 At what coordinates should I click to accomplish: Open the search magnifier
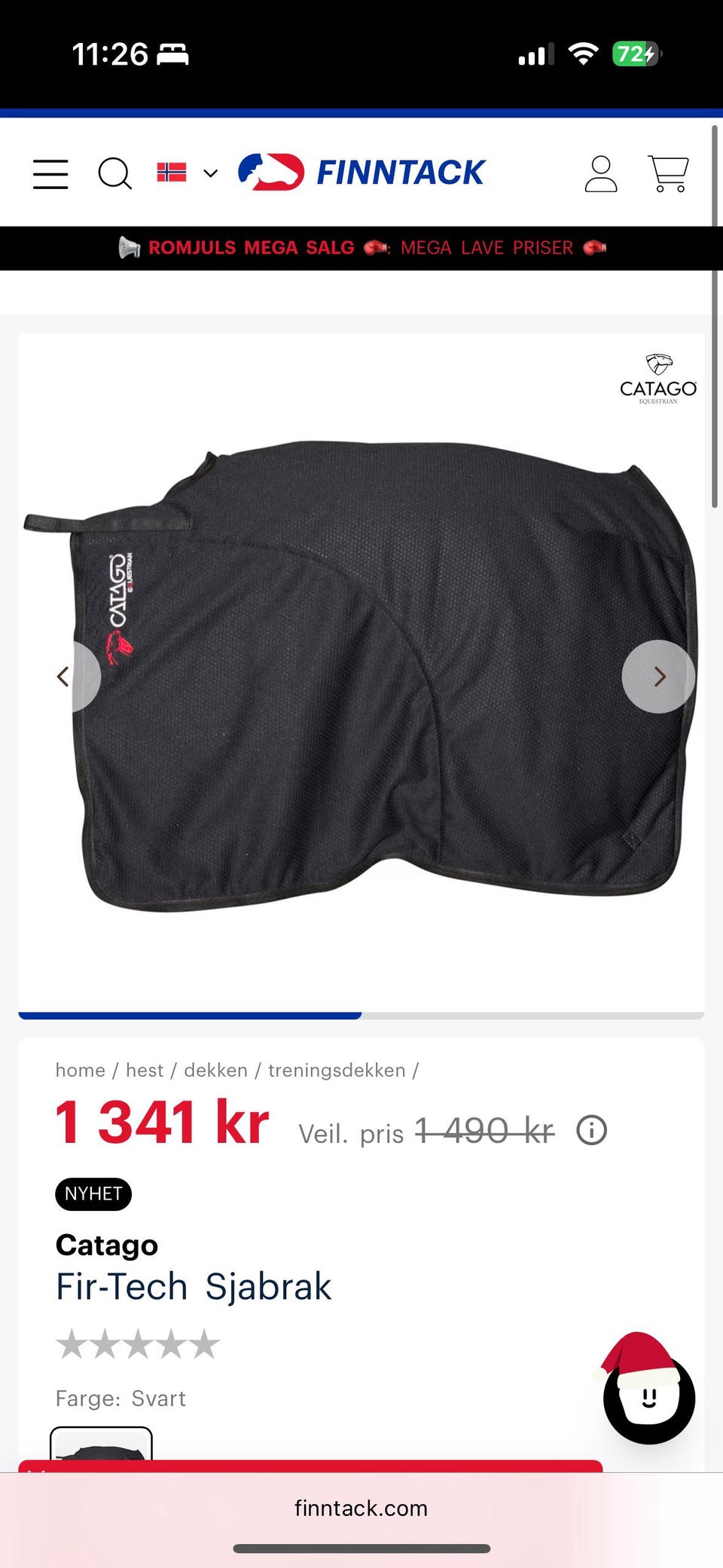pyautogui.click(x=114, y=173)
